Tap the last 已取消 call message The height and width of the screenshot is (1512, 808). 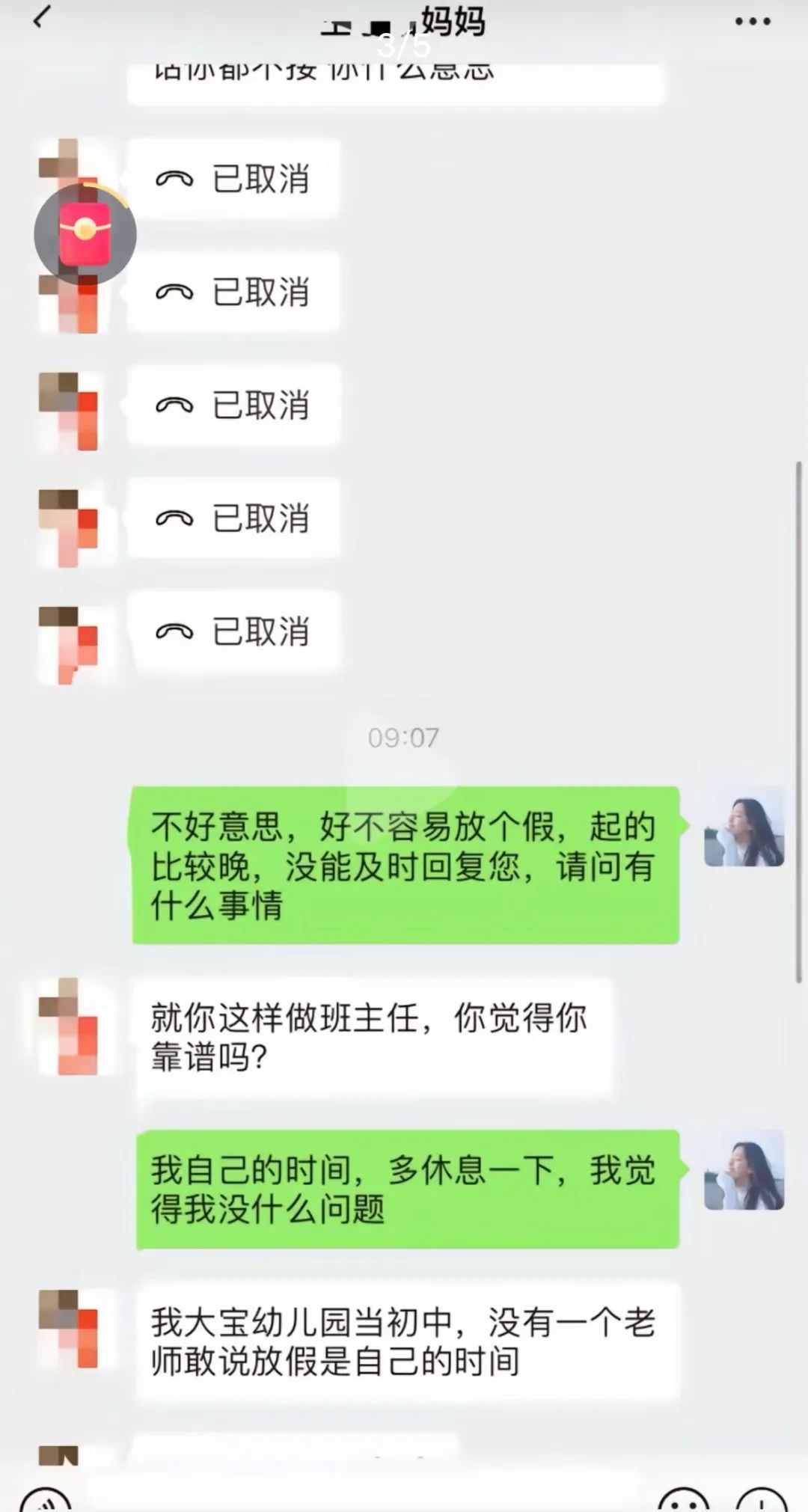coord(233,631)
